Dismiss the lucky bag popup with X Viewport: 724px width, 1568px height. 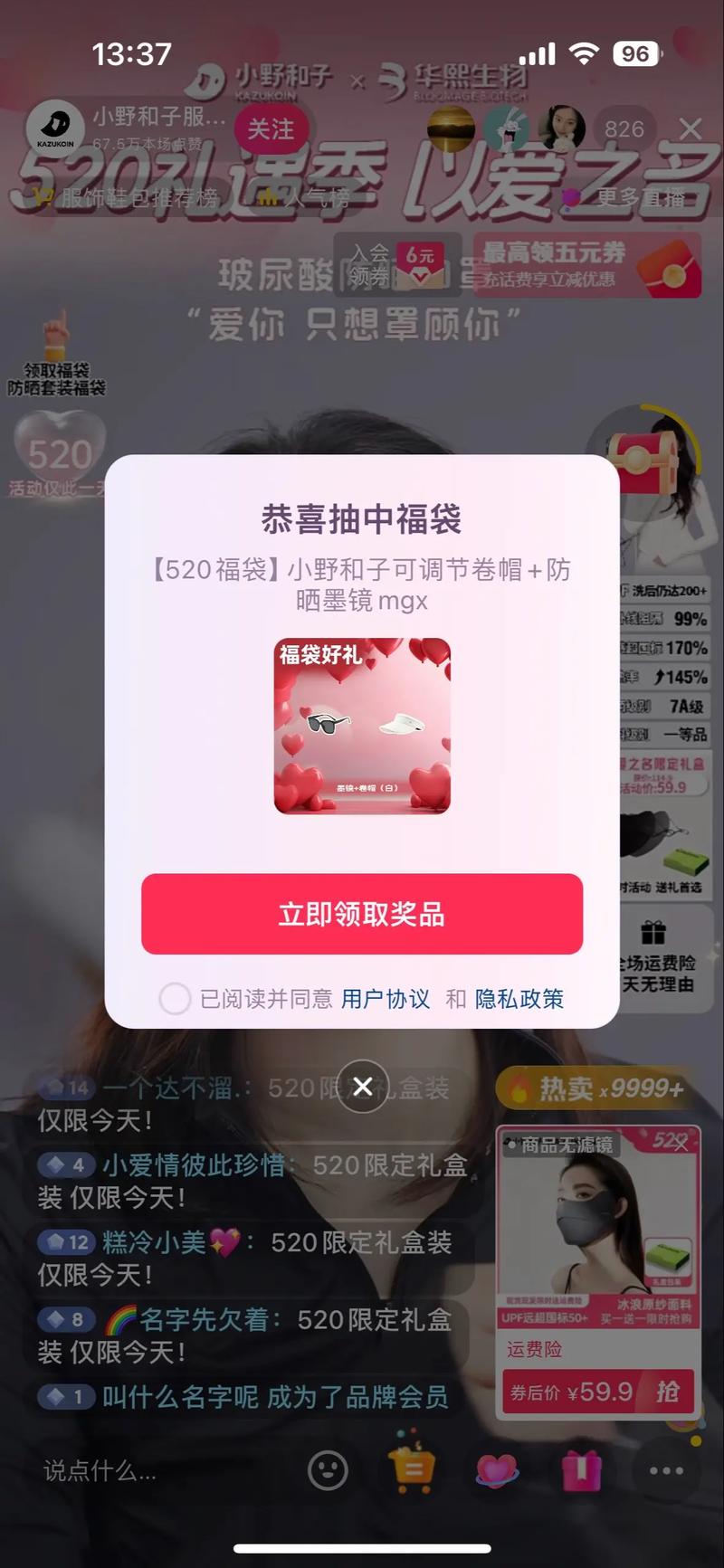tap(362, 1086)
